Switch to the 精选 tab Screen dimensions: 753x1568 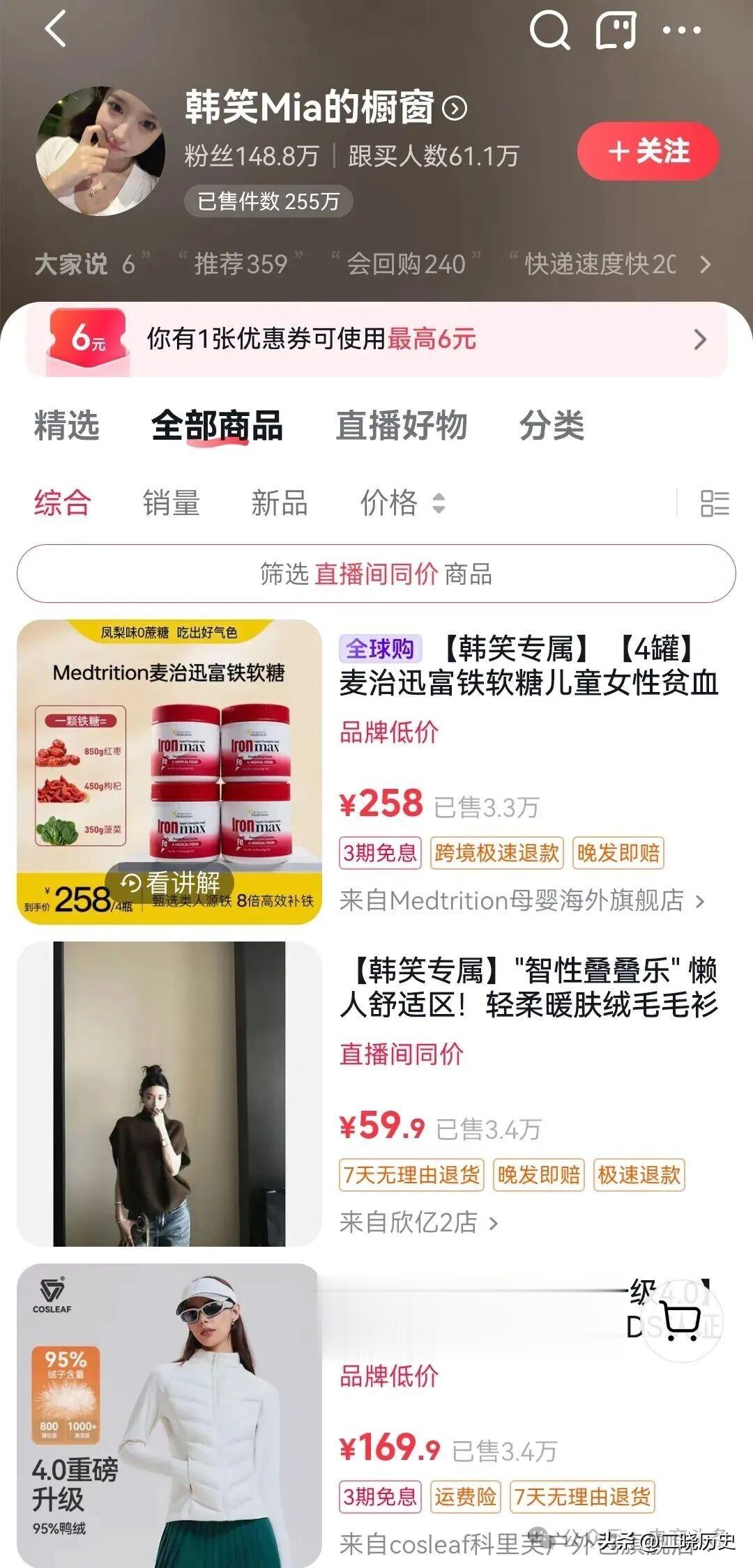point(67,425)
